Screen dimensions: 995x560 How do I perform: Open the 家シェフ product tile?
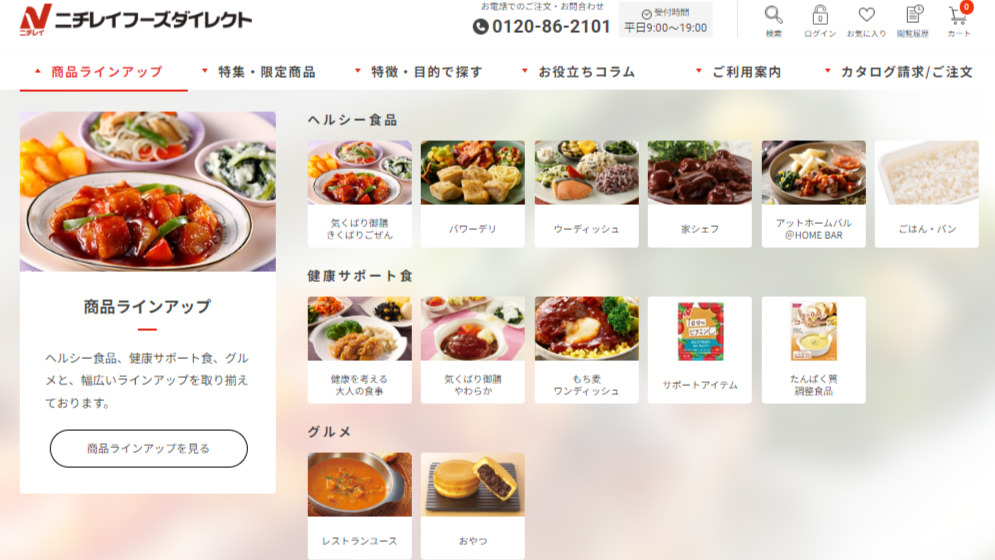click(x=699, y=194)
